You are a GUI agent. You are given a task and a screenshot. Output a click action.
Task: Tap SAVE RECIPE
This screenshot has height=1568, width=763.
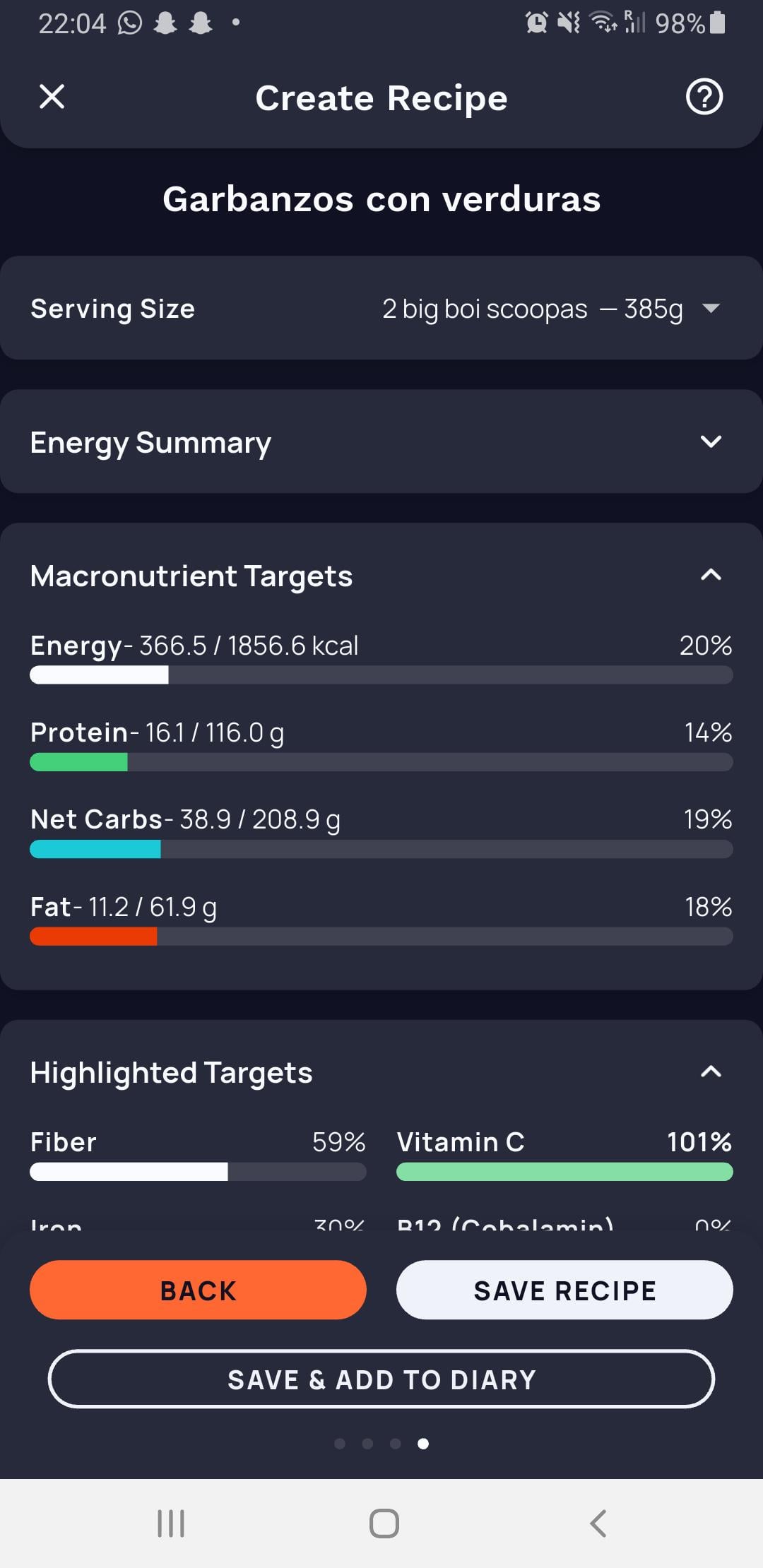[564, 1290]
